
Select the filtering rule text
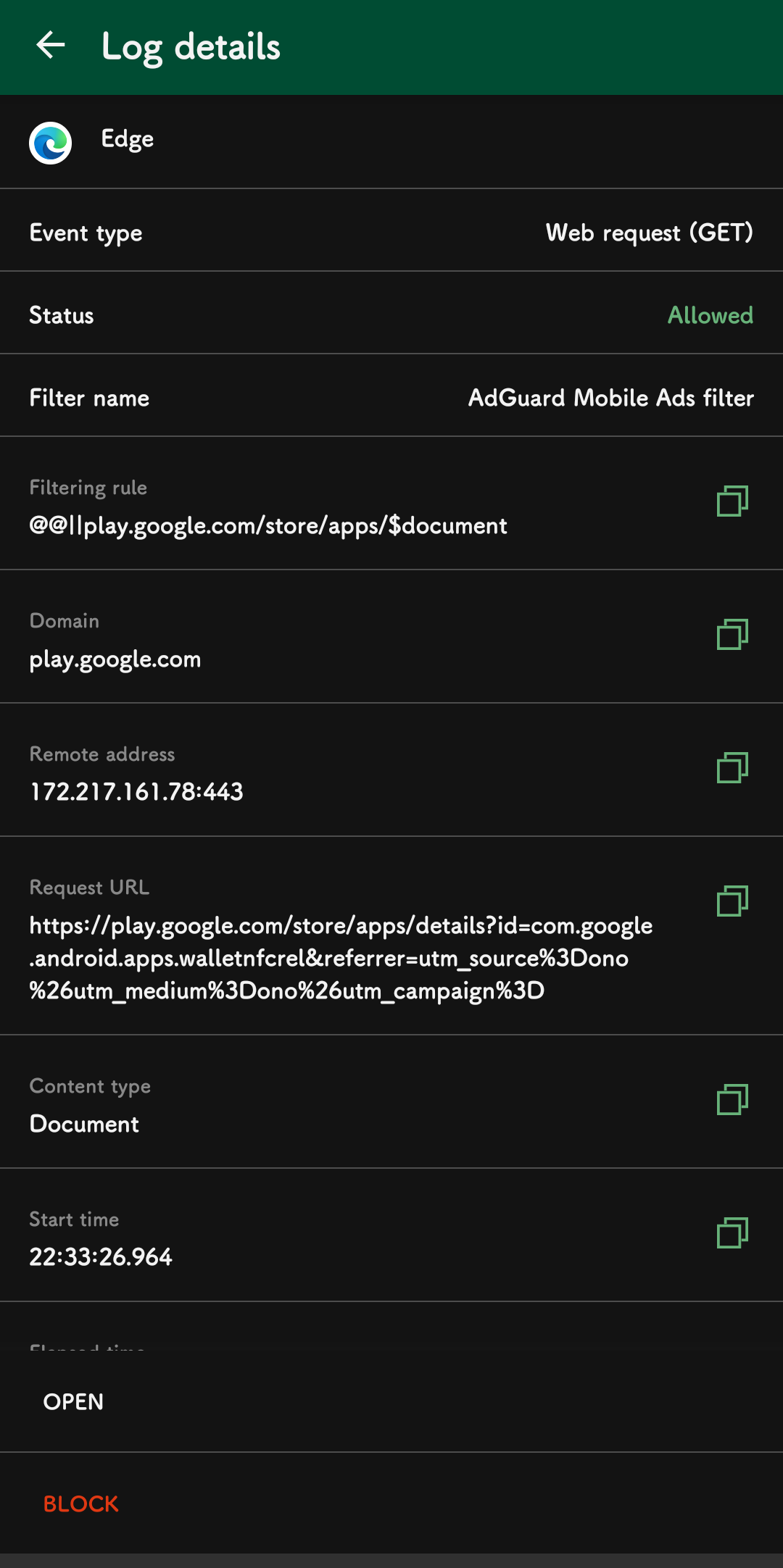point(268,526)
